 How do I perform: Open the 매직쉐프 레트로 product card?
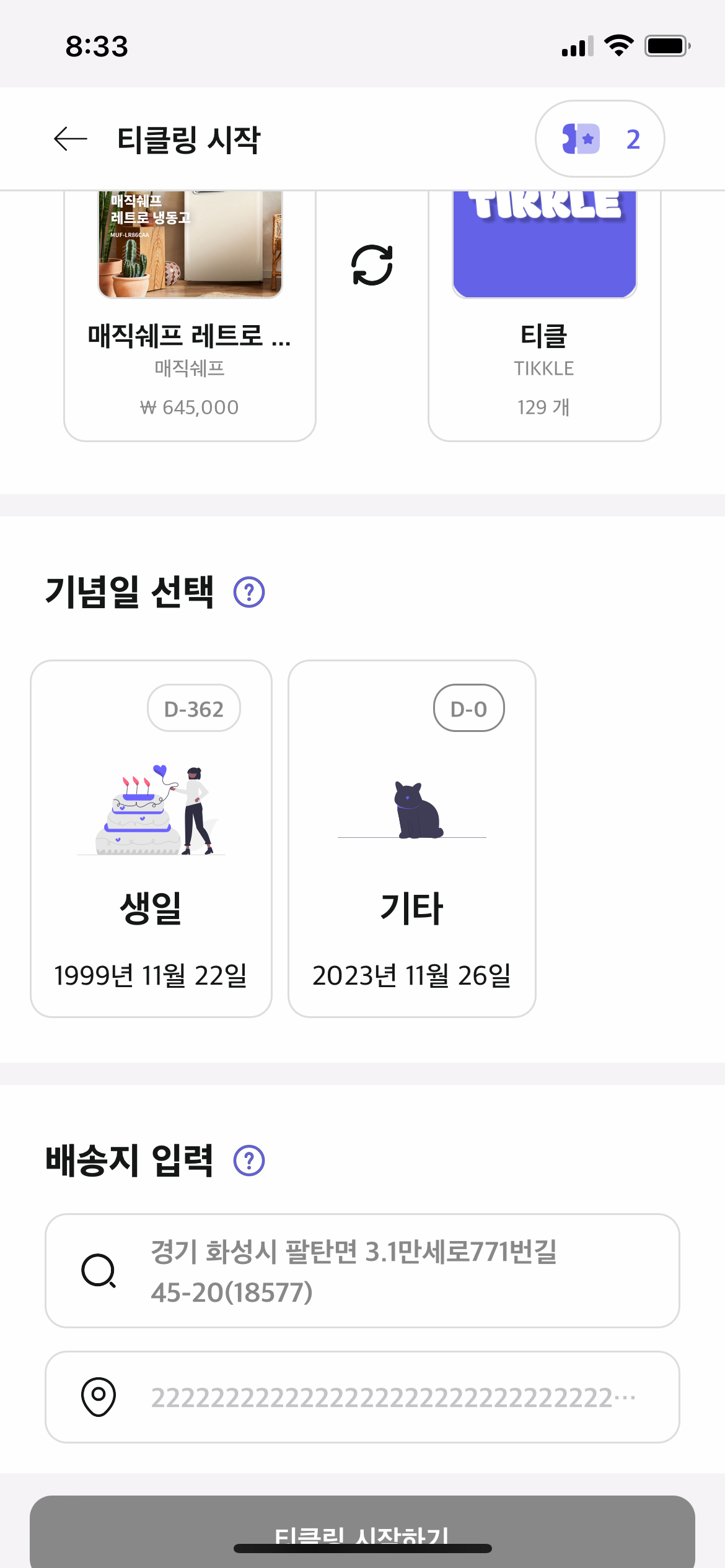coord(190,322)
